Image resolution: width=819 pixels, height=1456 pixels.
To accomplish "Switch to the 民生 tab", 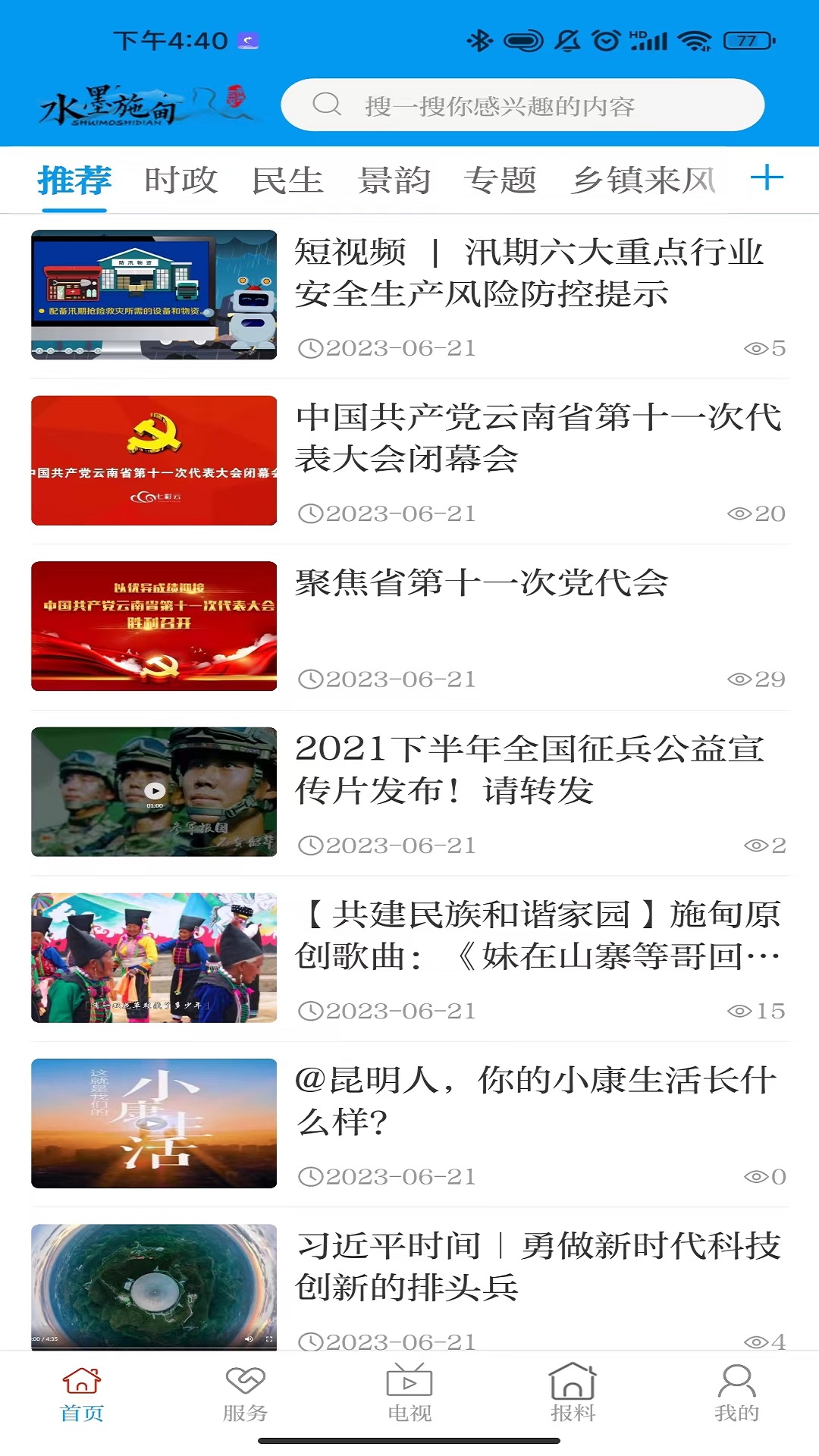I will (287, 180).
